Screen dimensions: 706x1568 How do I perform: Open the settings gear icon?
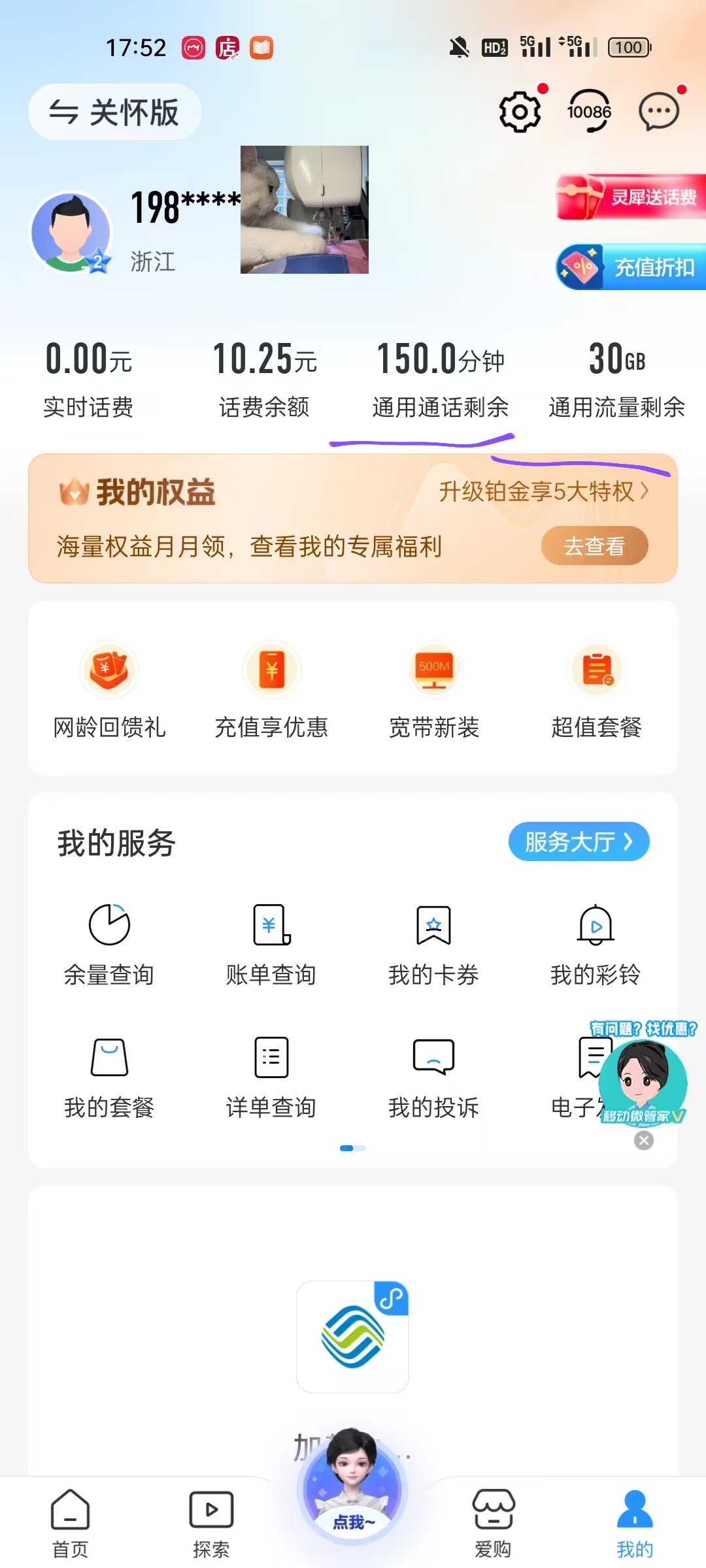[x=520, y=112]
